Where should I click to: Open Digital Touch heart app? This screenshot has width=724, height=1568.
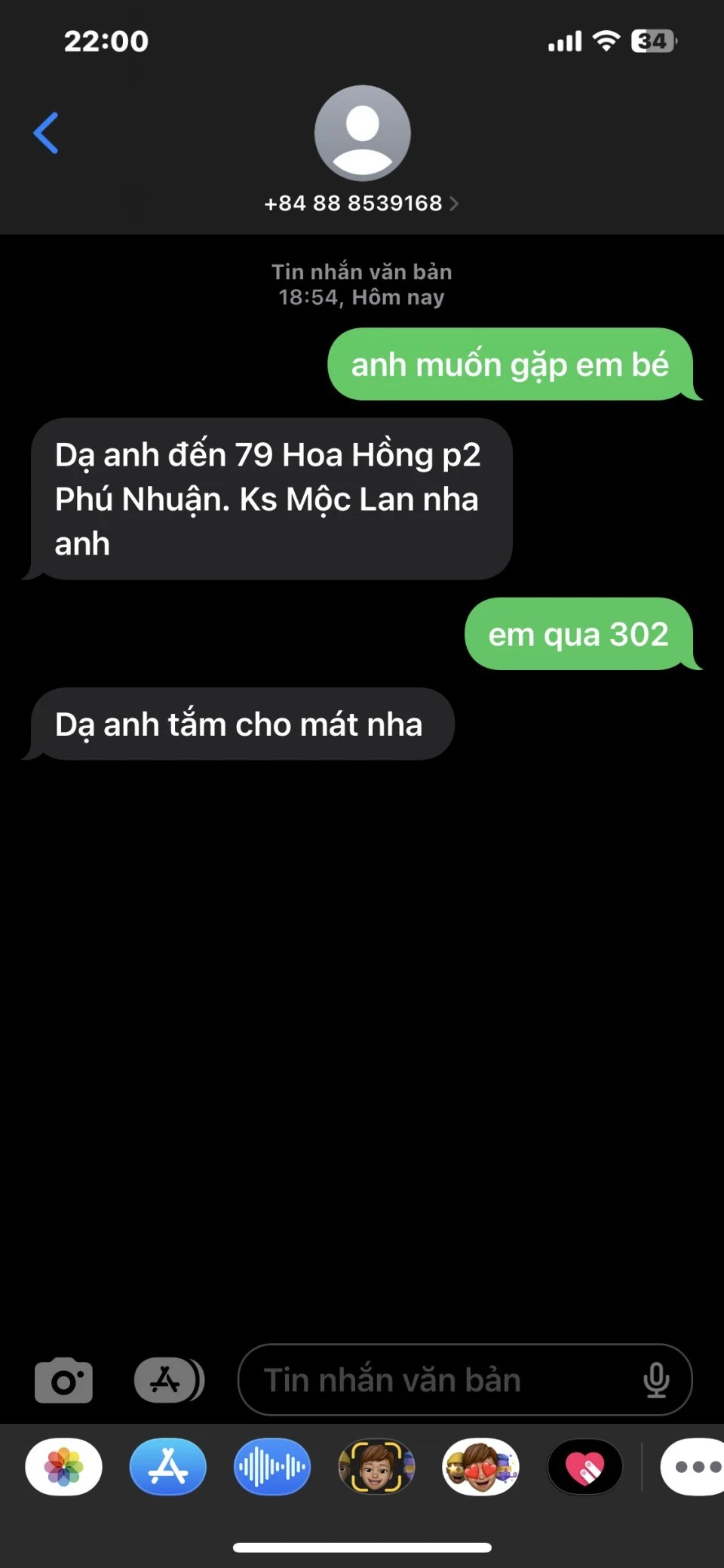[585, 1467]
